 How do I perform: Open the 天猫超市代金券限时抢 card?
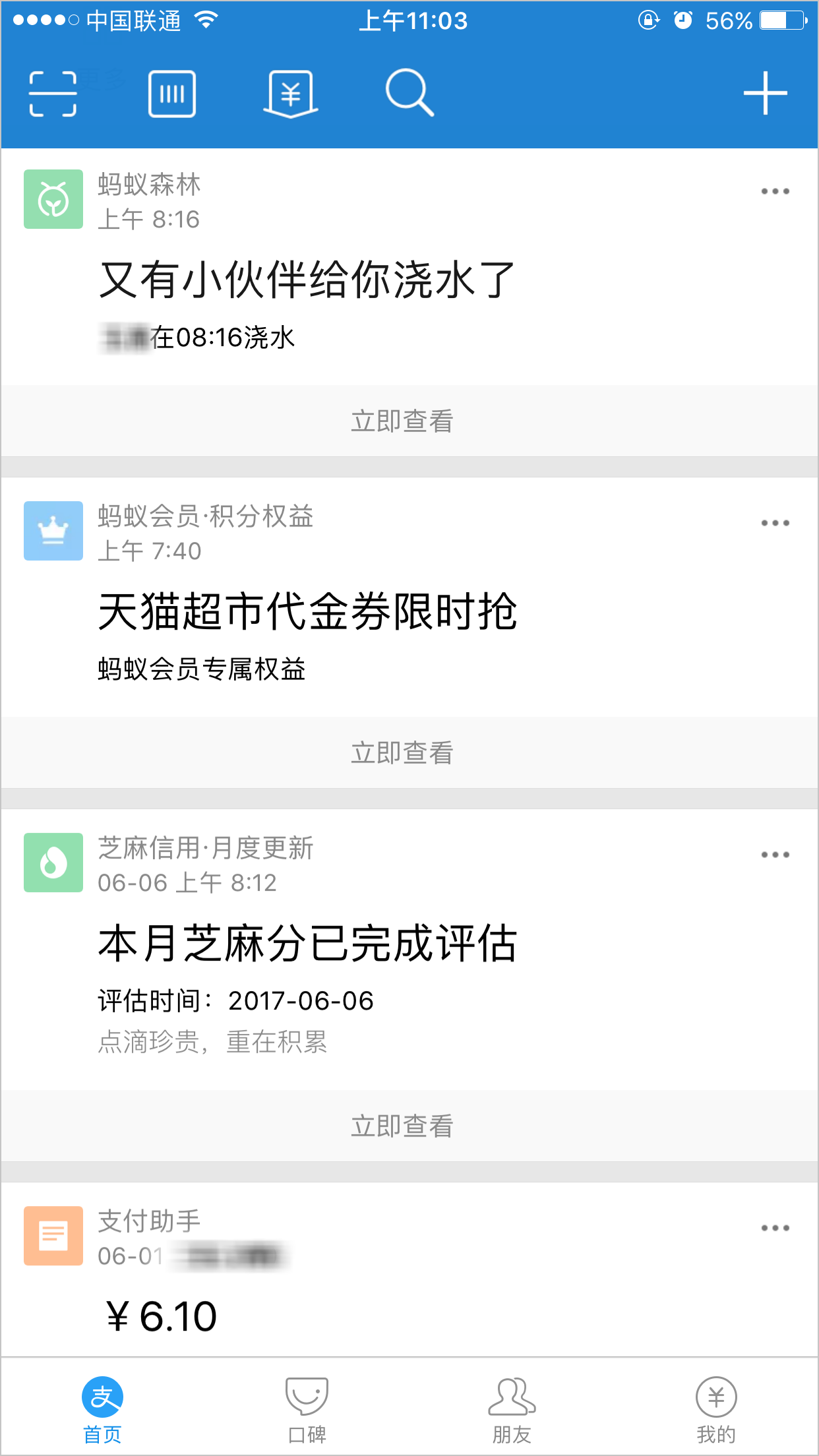308,612
